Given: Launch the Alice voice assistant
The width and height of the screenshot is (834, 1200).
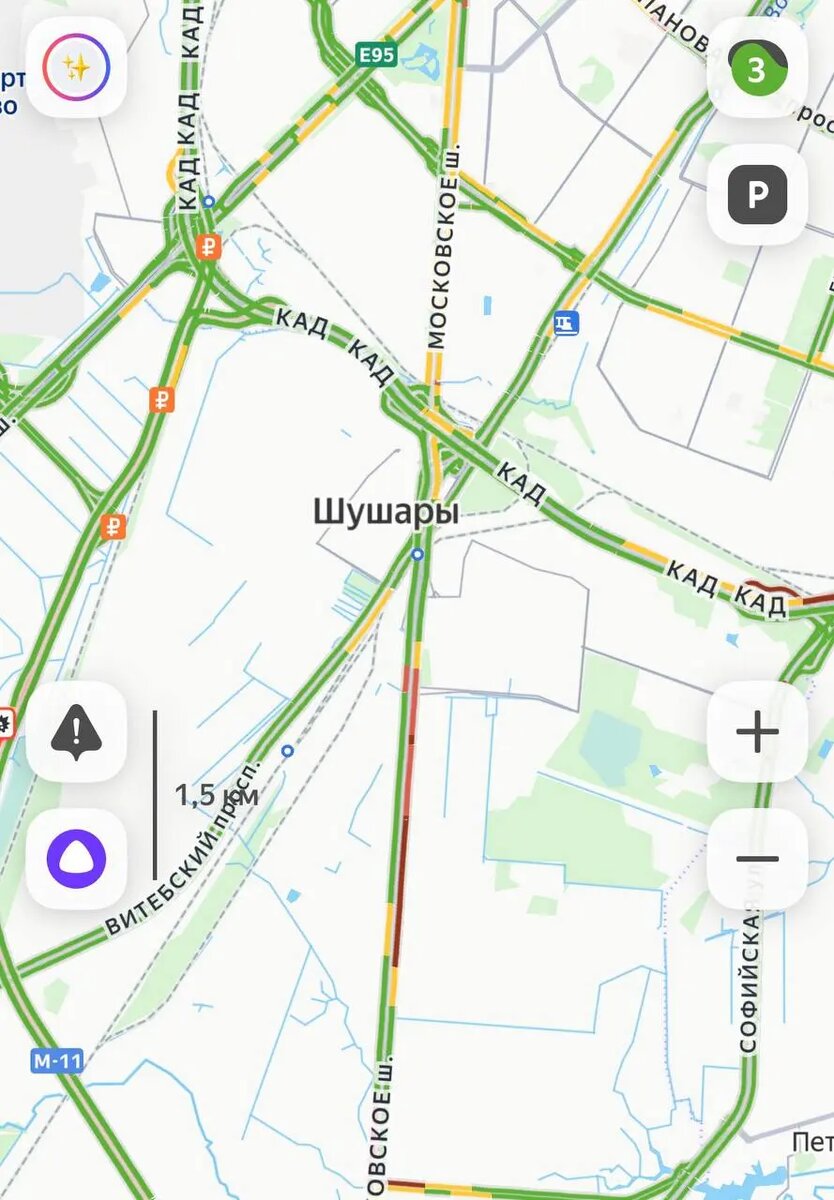Looking at the screenshot, I should 76,859.
